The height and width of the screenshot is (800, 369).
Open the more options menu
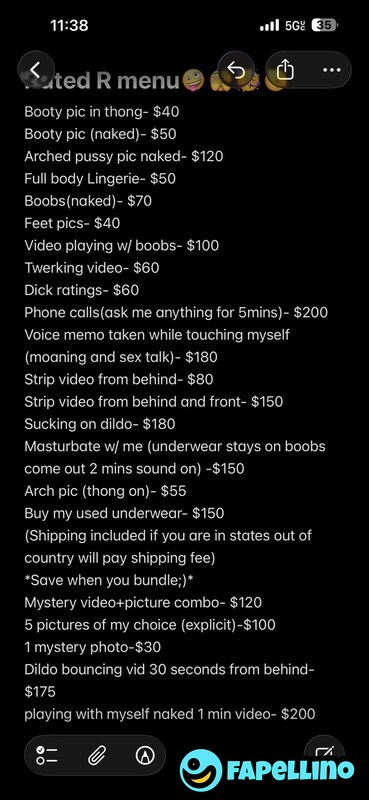[331, 70]
